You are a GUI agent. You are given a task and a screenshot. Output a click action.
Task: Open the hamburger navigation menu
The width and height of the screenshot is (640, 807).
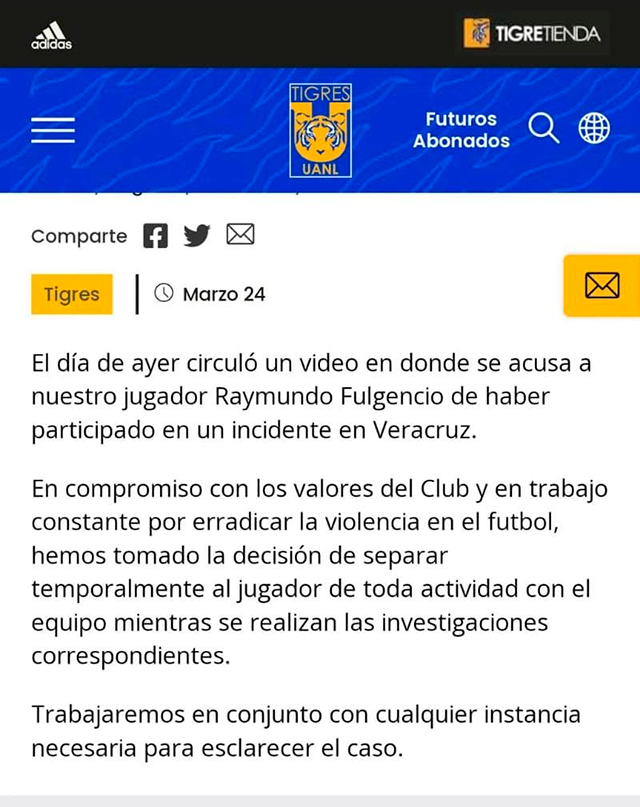point(53,130)
